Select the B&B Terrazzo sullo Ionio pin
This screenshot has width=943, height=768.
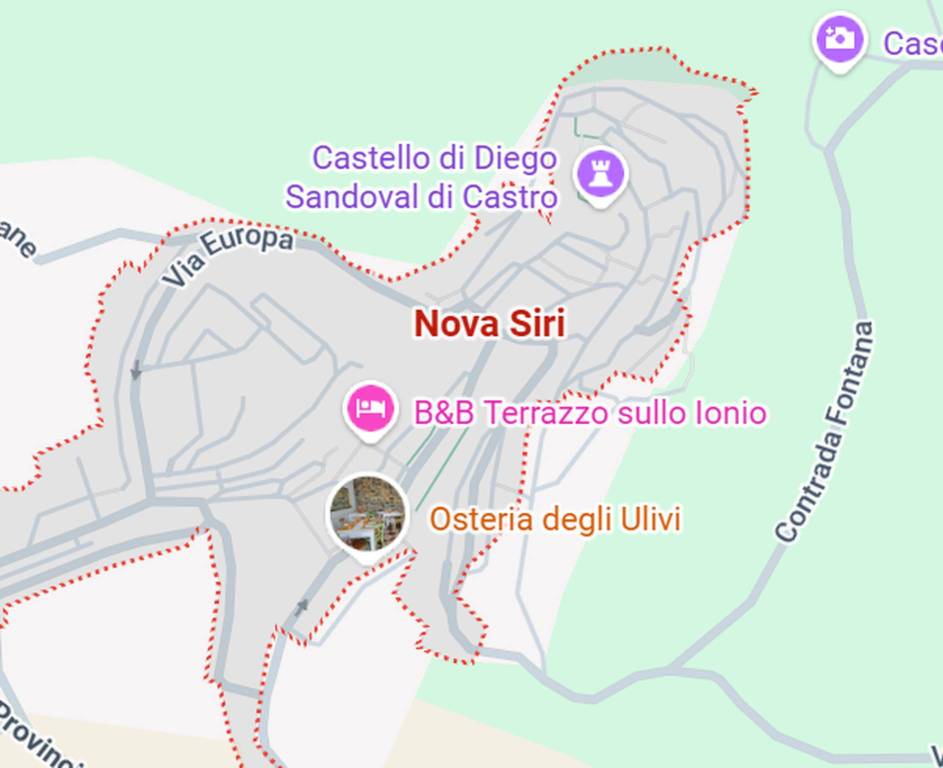(369, 408)
